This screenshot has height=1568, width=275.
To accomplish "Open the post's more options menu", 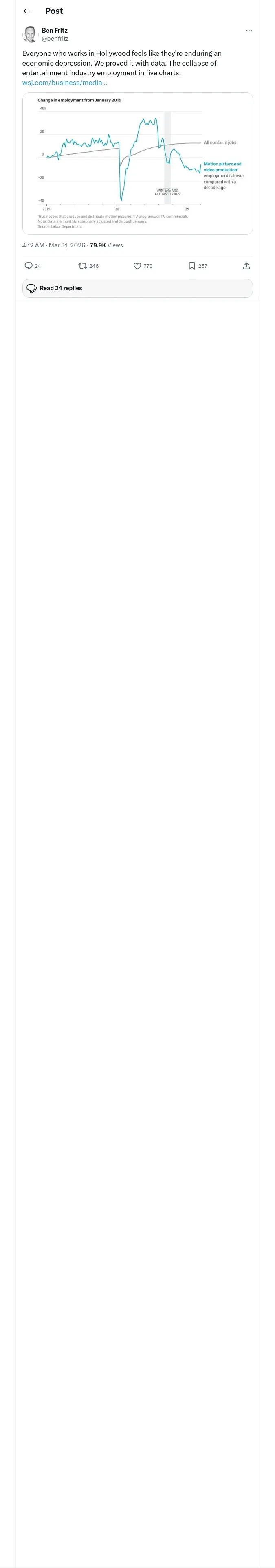I will pos(249,31).
